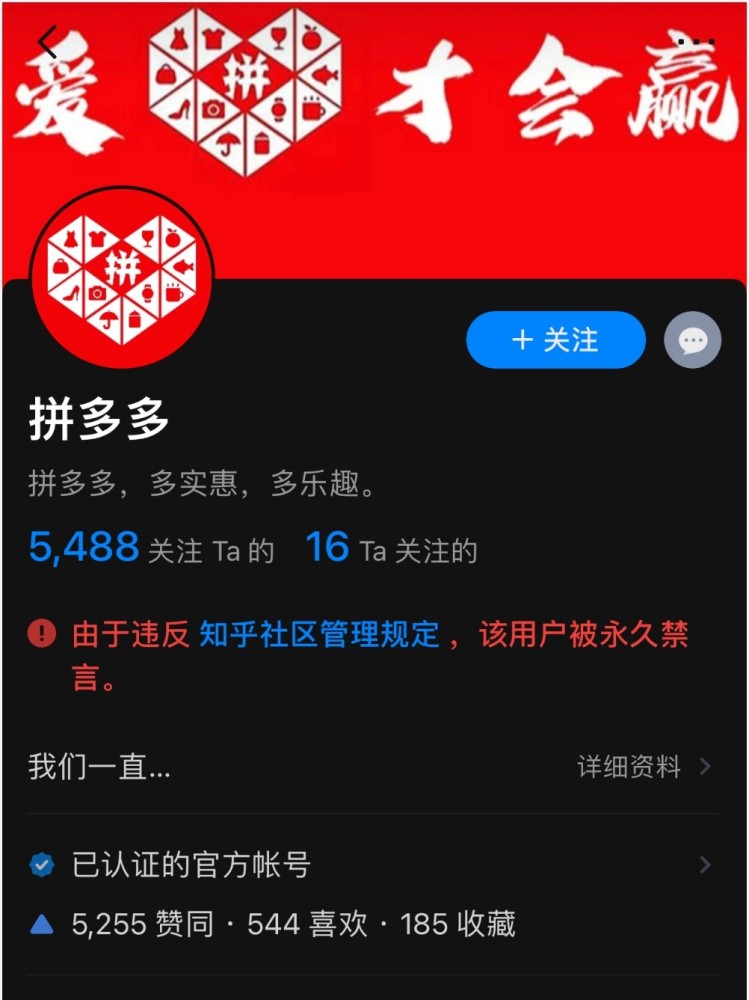Viewport: 749px width, 1000px height.
Task: Open 知乎社区管理规定 link
Action: [319, 634]
